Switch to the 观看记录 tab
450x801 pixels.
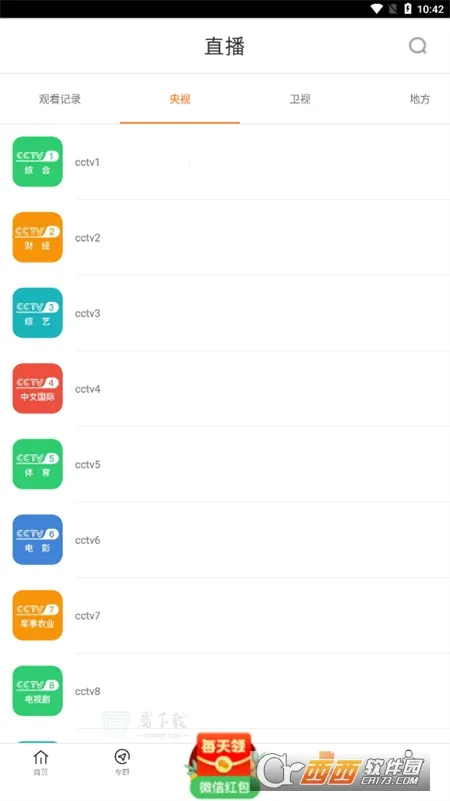click(x=60, y=99)
